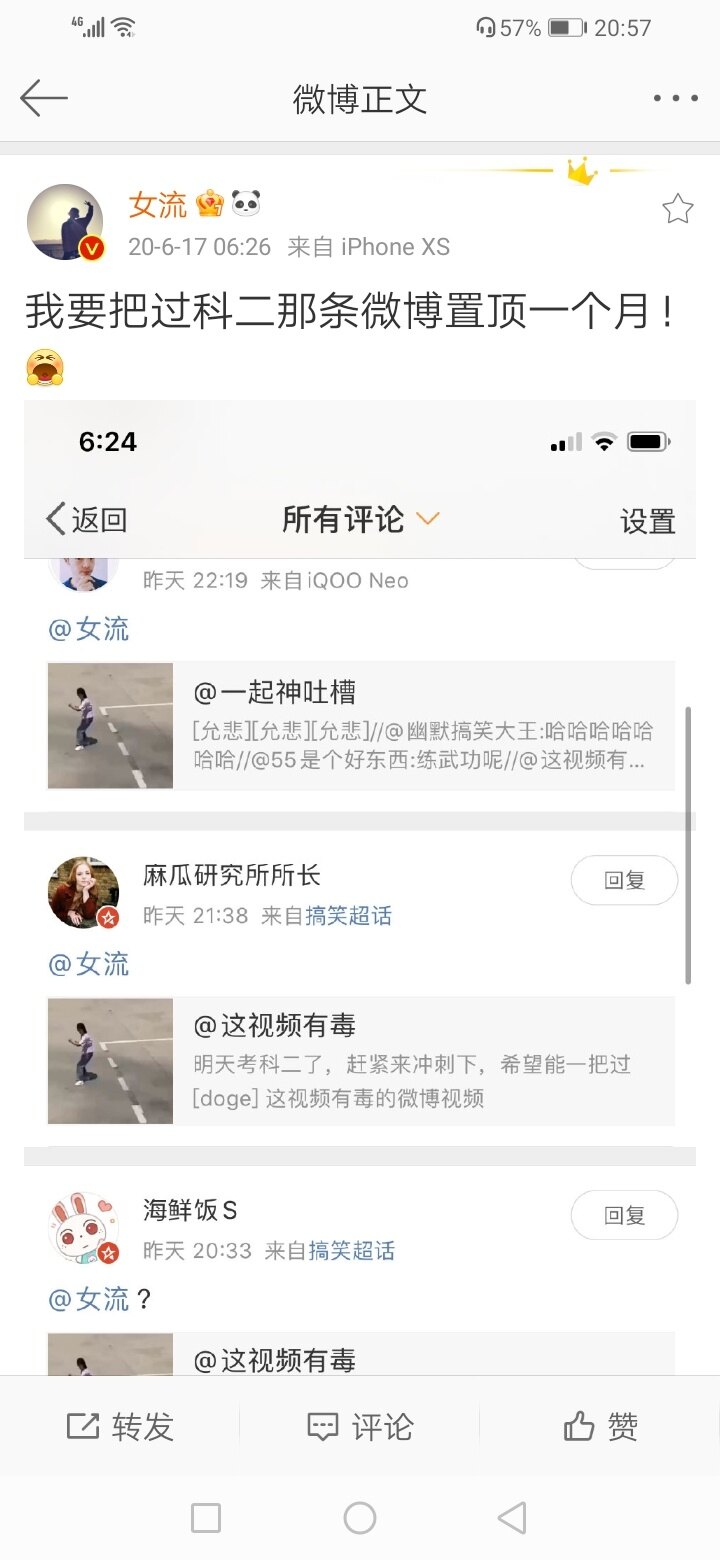Like the post with 赞

(600, 1426)
